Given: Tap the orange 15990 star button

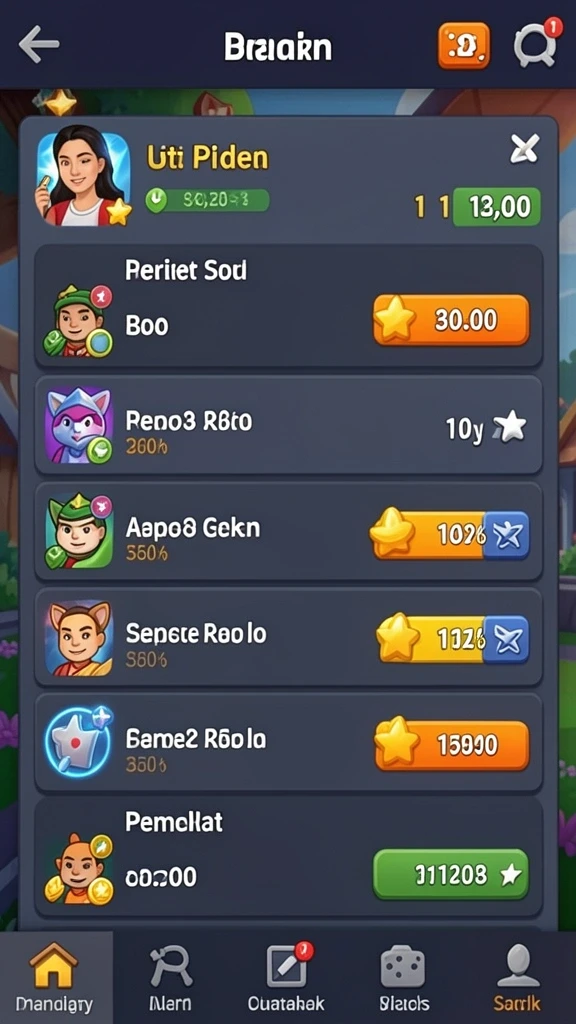Looking at the screenshot, I should pyautogui.click(x=451, y=745).
